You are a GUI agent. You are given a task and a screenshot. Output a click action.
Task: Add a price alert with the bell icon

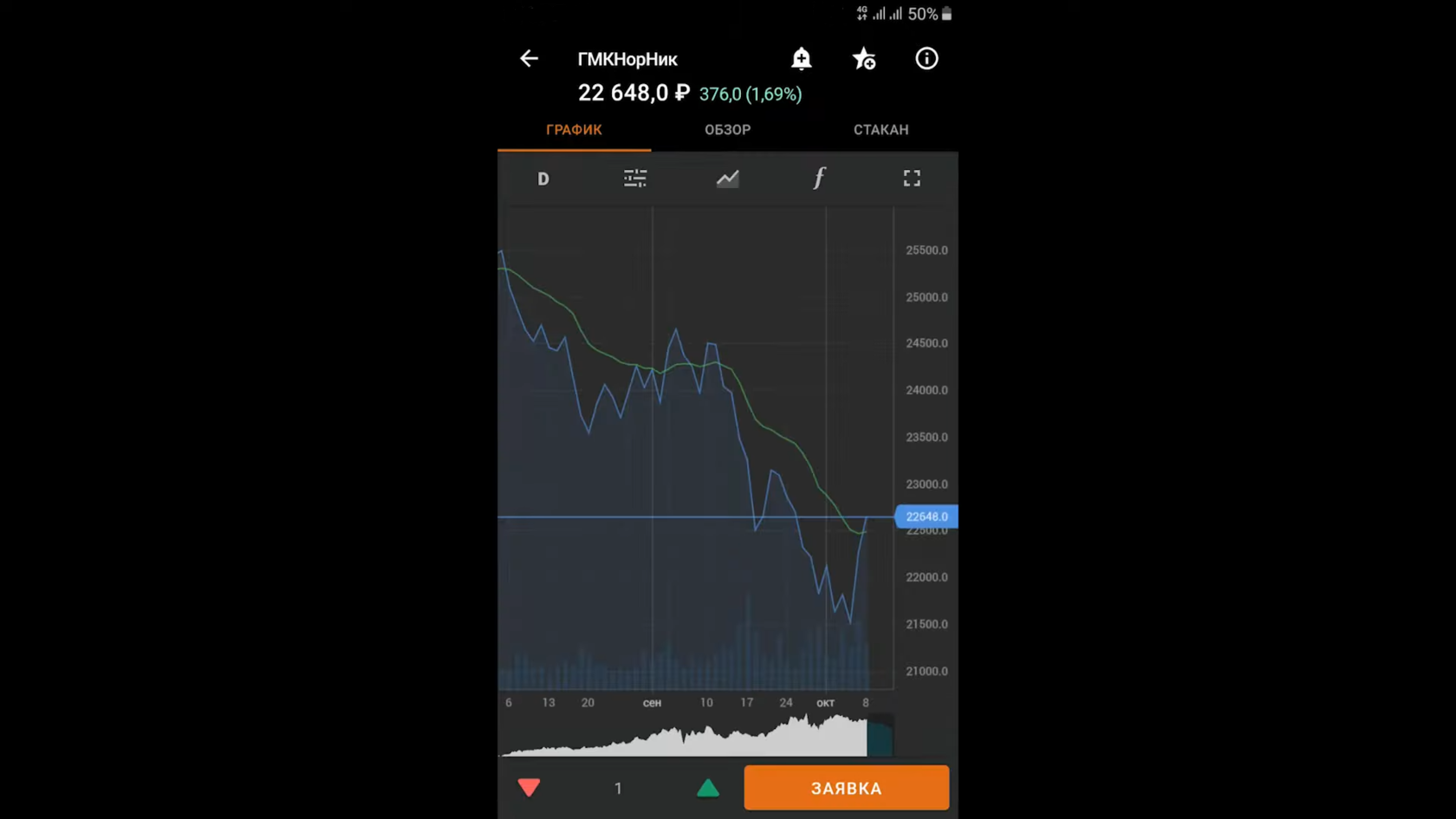pyautogui.click(x=801, y=59)
